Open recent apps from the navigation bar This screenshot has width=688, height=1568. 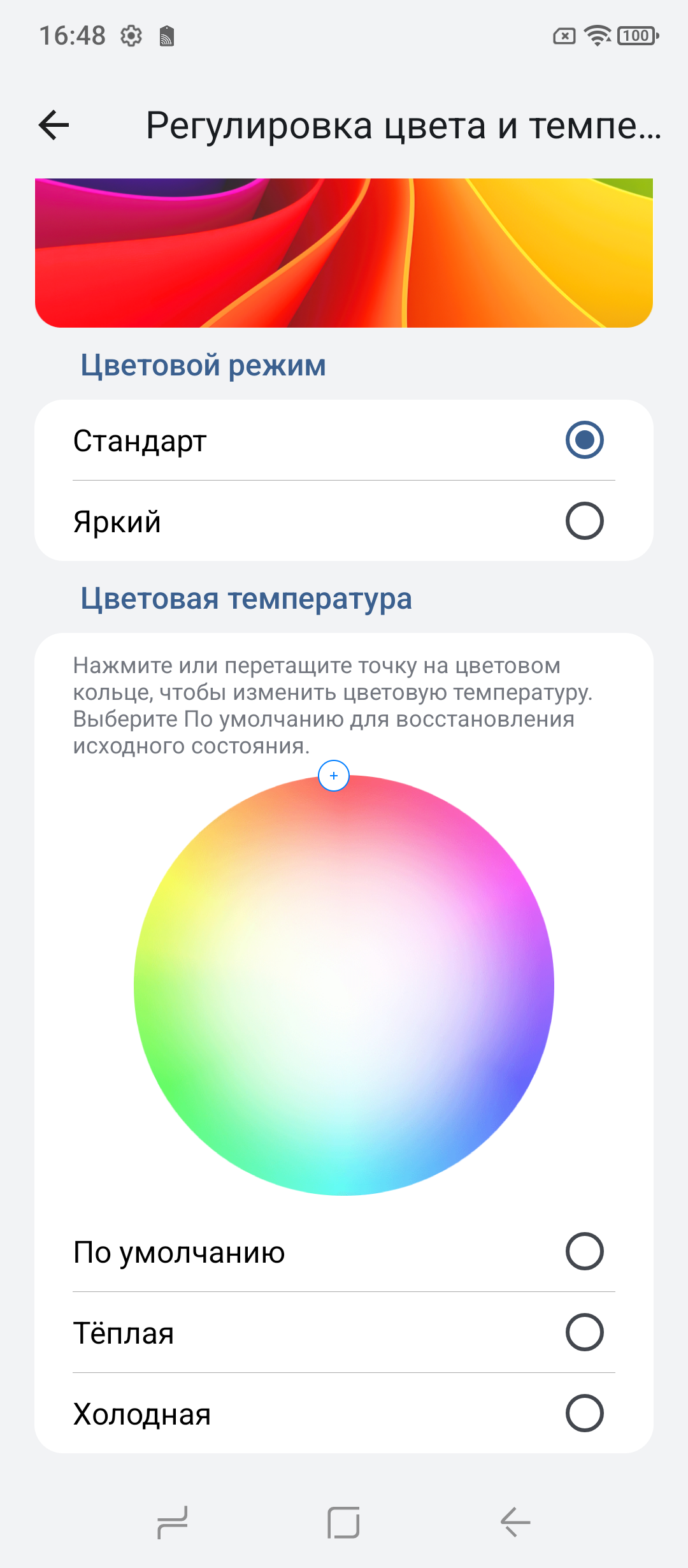coord(172,1523)
